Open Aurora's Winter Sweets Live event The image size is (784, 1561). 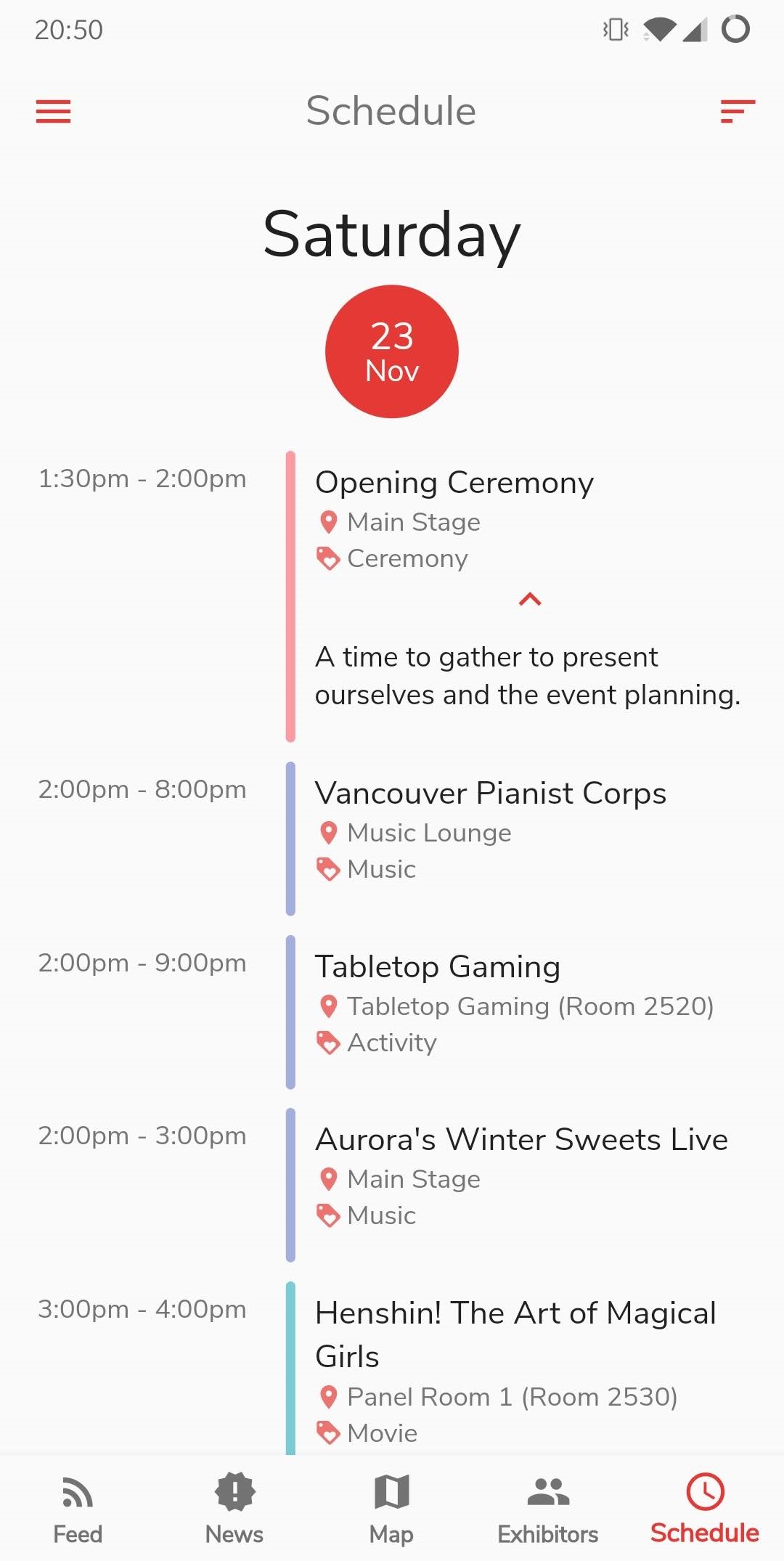tap(521, 1140)
